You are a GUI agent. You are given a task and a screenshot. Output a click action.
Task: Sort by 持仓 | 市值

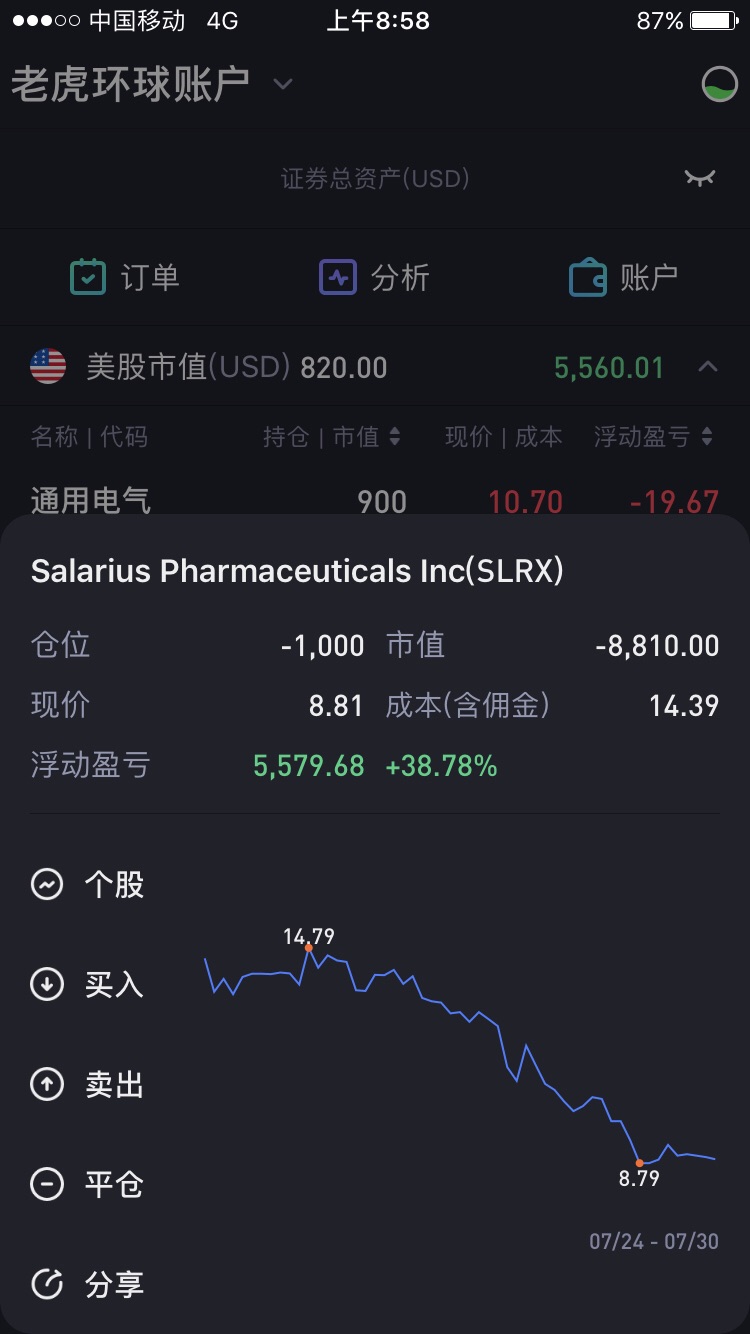(x=332, y=437)
